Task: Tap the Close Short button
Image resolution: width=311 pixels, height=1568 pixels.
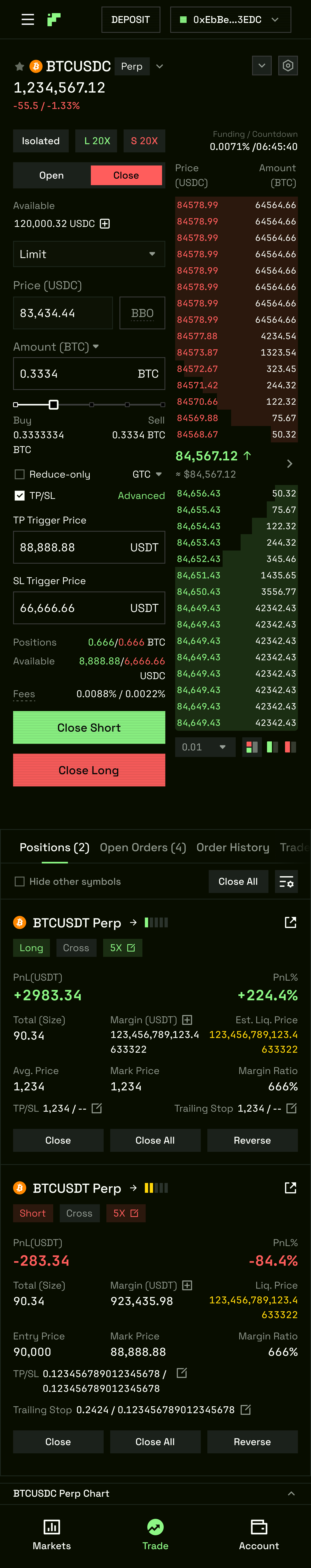Action: pos(89,727)
